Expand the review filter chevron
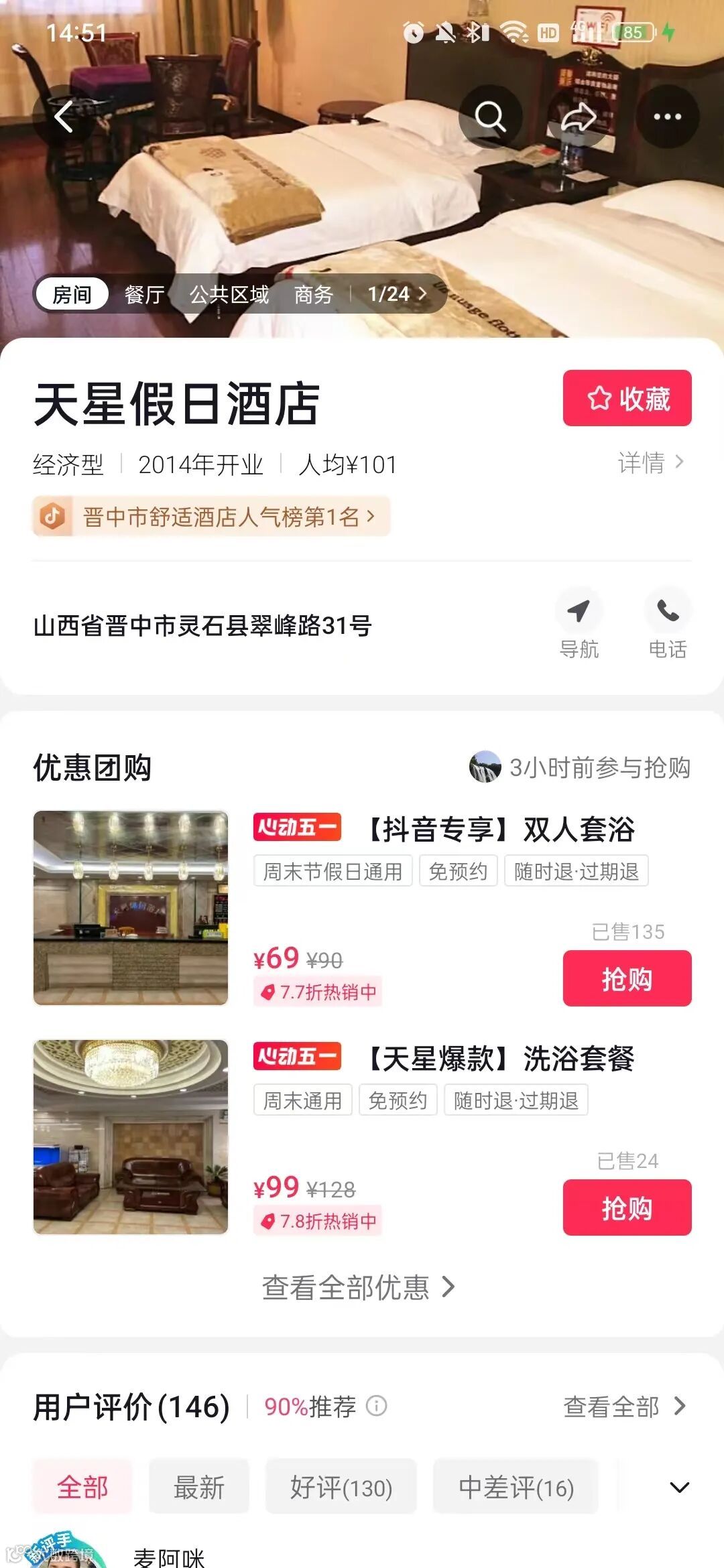 pos(679,1488)
